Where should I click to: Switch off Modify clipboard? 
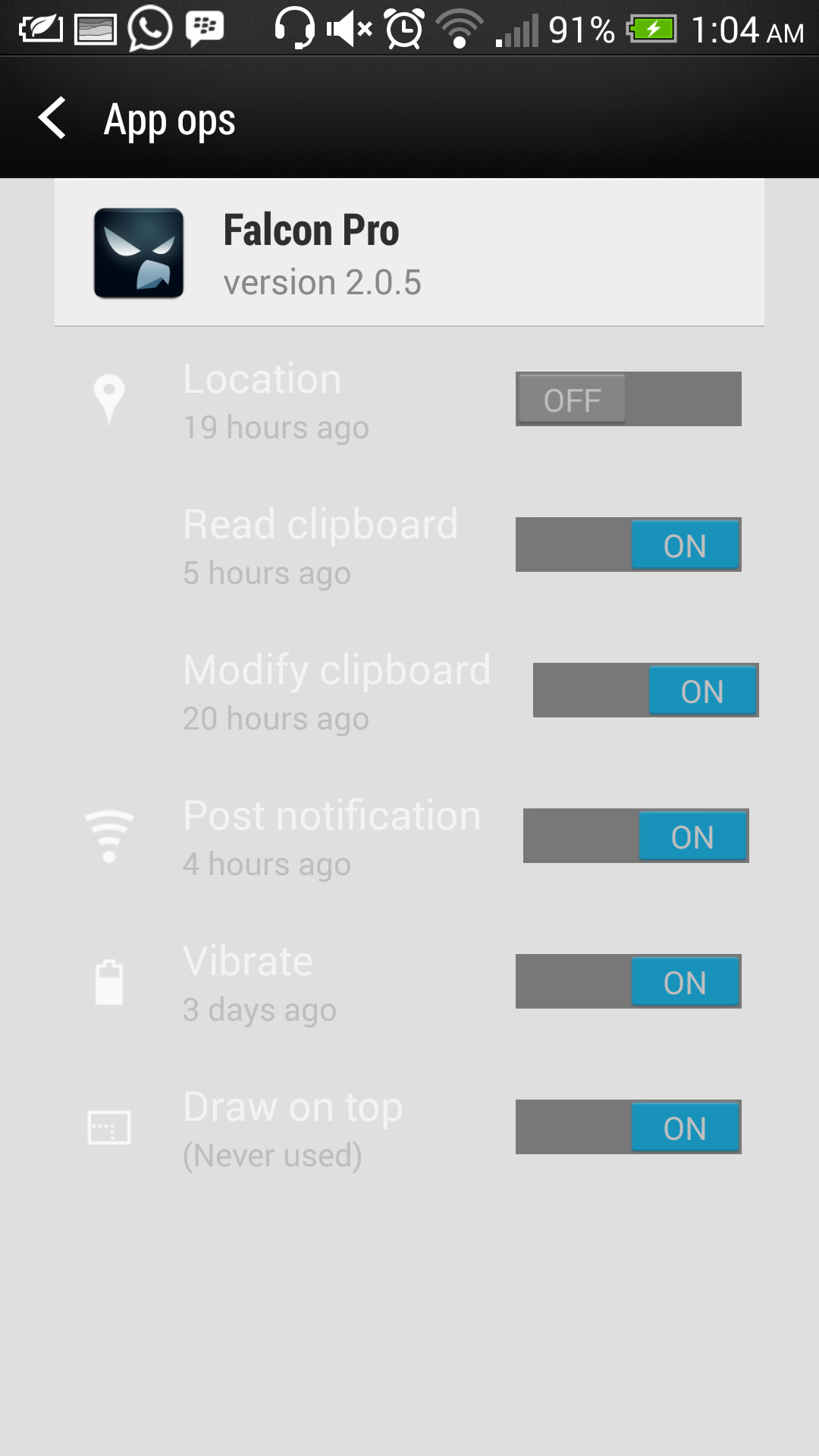[x=646, y=690]
